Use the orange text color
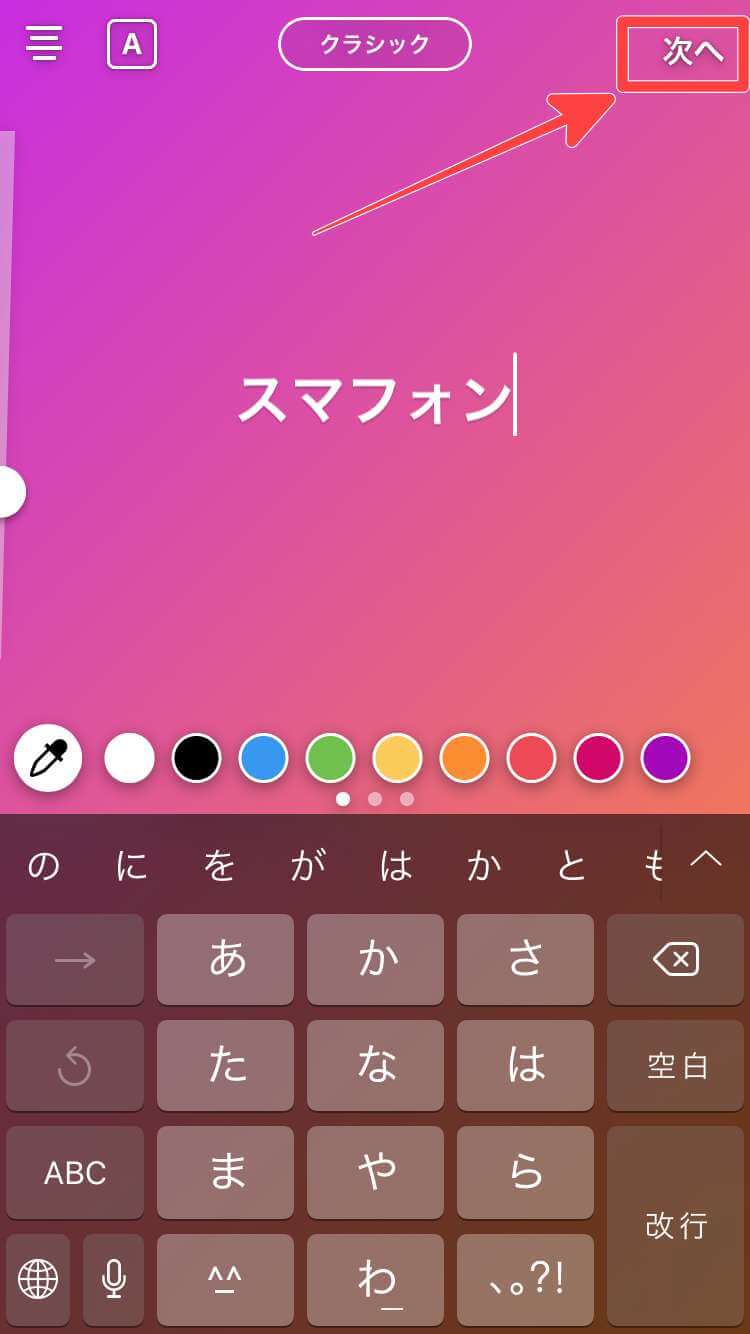Image resolution: width=750 pixels, height=1334 pixels. pyautogui.click(x=464, y=758)
